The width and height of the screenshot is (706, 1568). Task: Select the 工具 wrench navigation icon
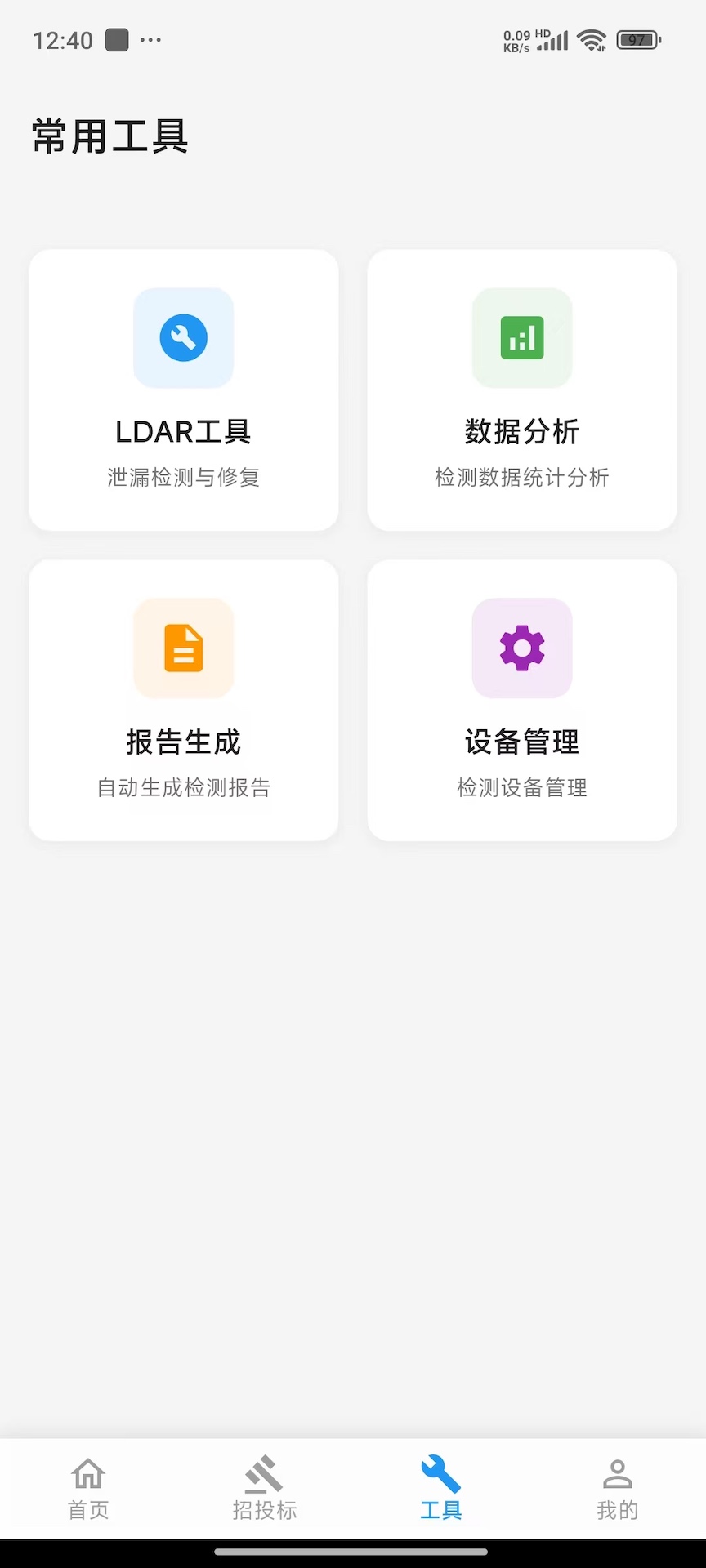point(440,1474)
